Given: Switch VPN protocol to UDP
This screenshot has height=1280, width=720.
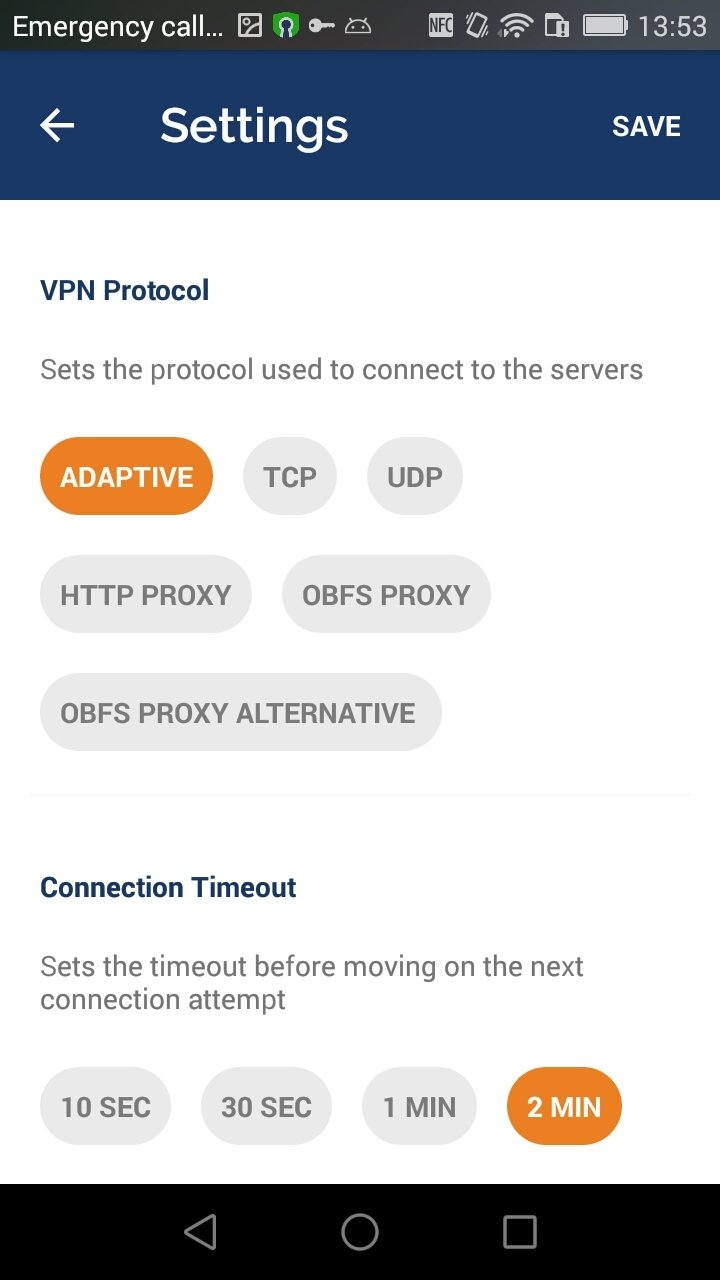Looking at the screenshot, I should 415,476.
